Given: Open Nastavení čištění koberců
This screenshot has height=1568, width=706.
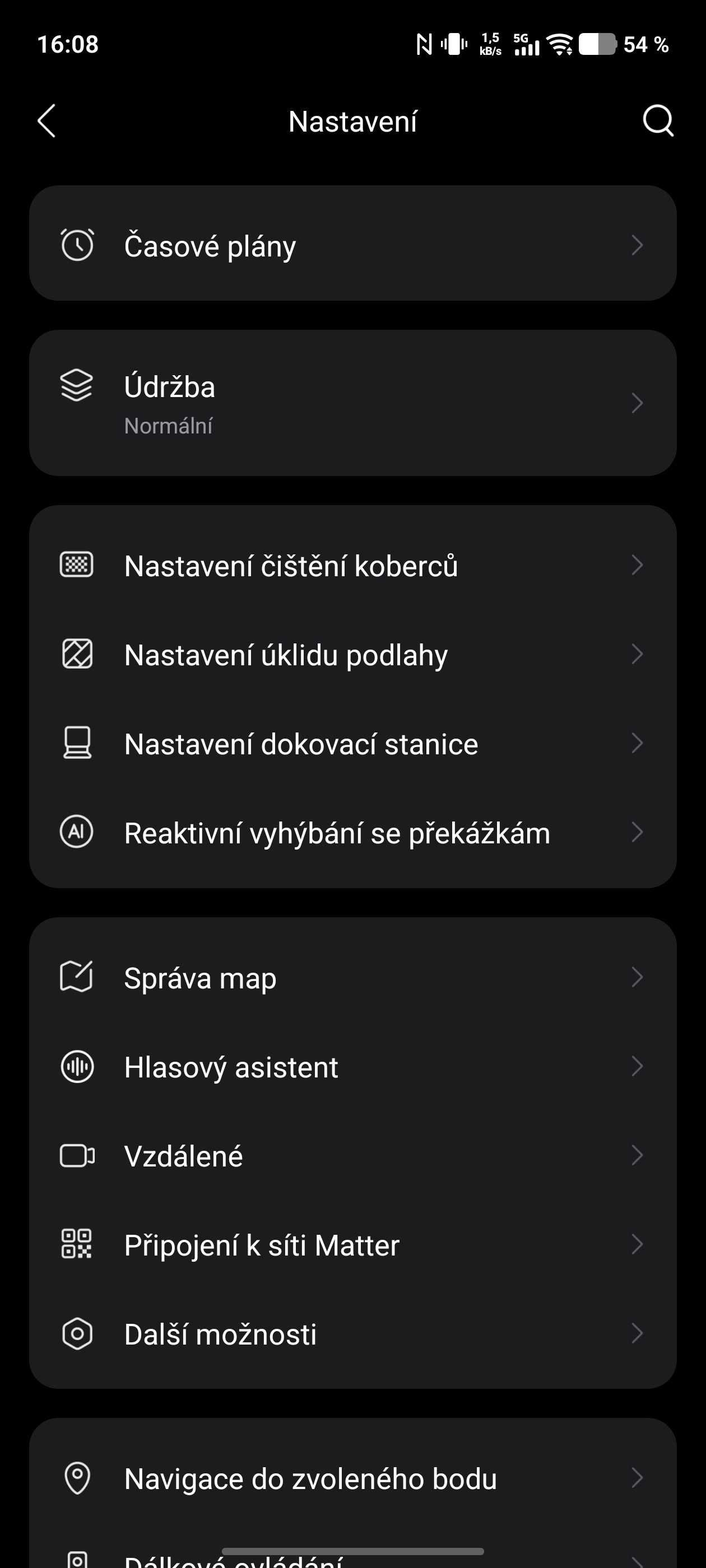Looking at the screenshot, I should click(352, 565).
